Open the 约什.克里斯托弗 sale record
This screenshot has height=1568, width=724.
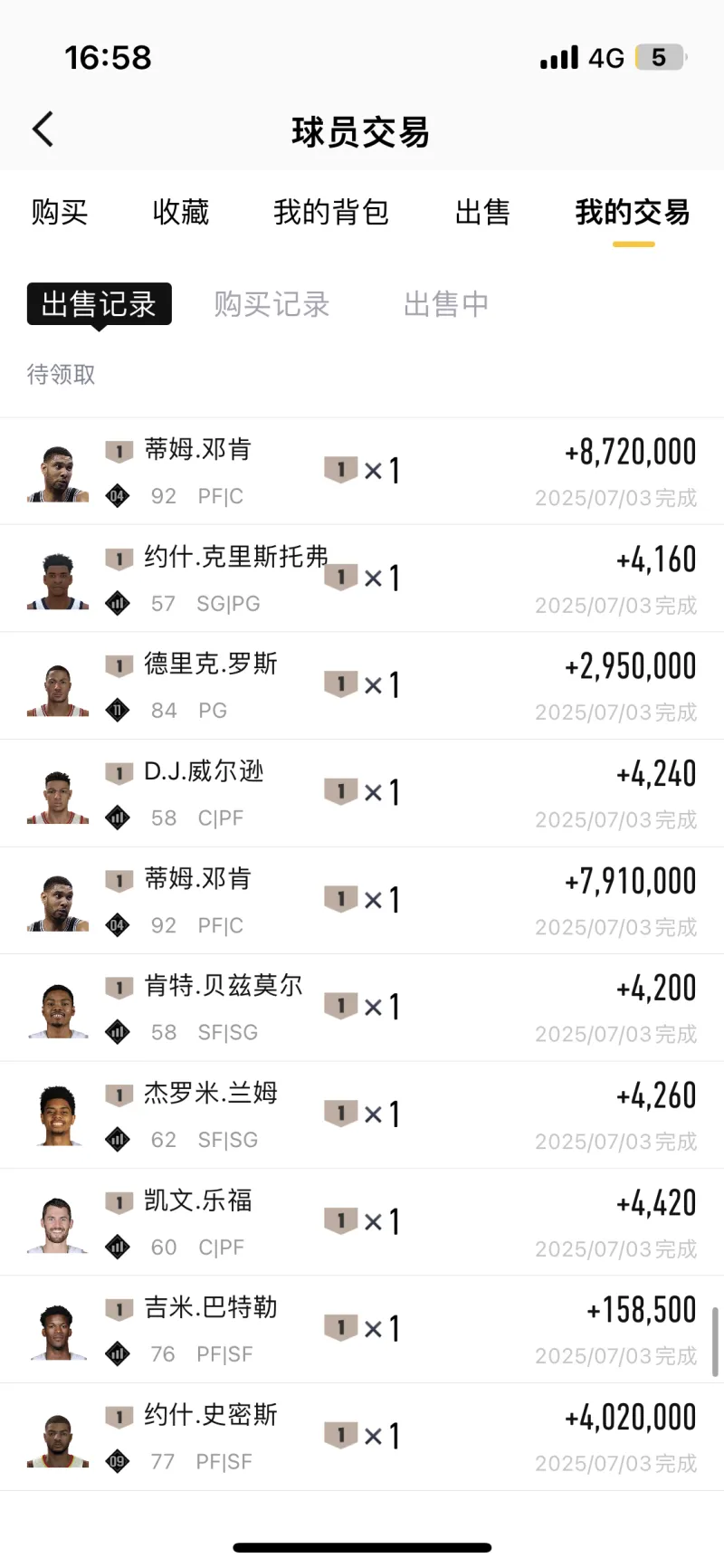[x=362, y=578]
